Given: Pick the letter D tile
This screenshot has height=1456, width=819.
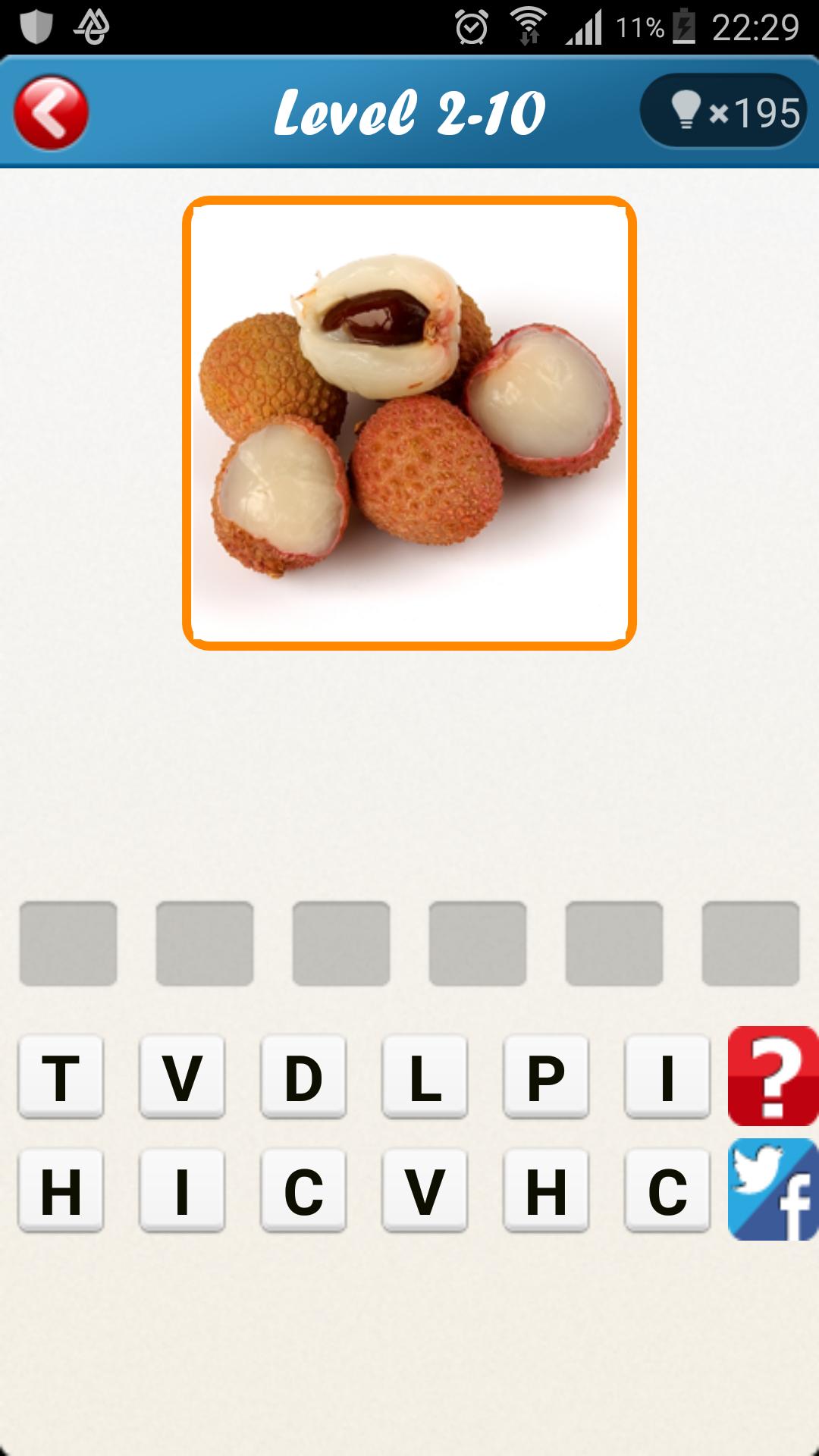Looking at the screenshot, I should tap(303, 1077).
